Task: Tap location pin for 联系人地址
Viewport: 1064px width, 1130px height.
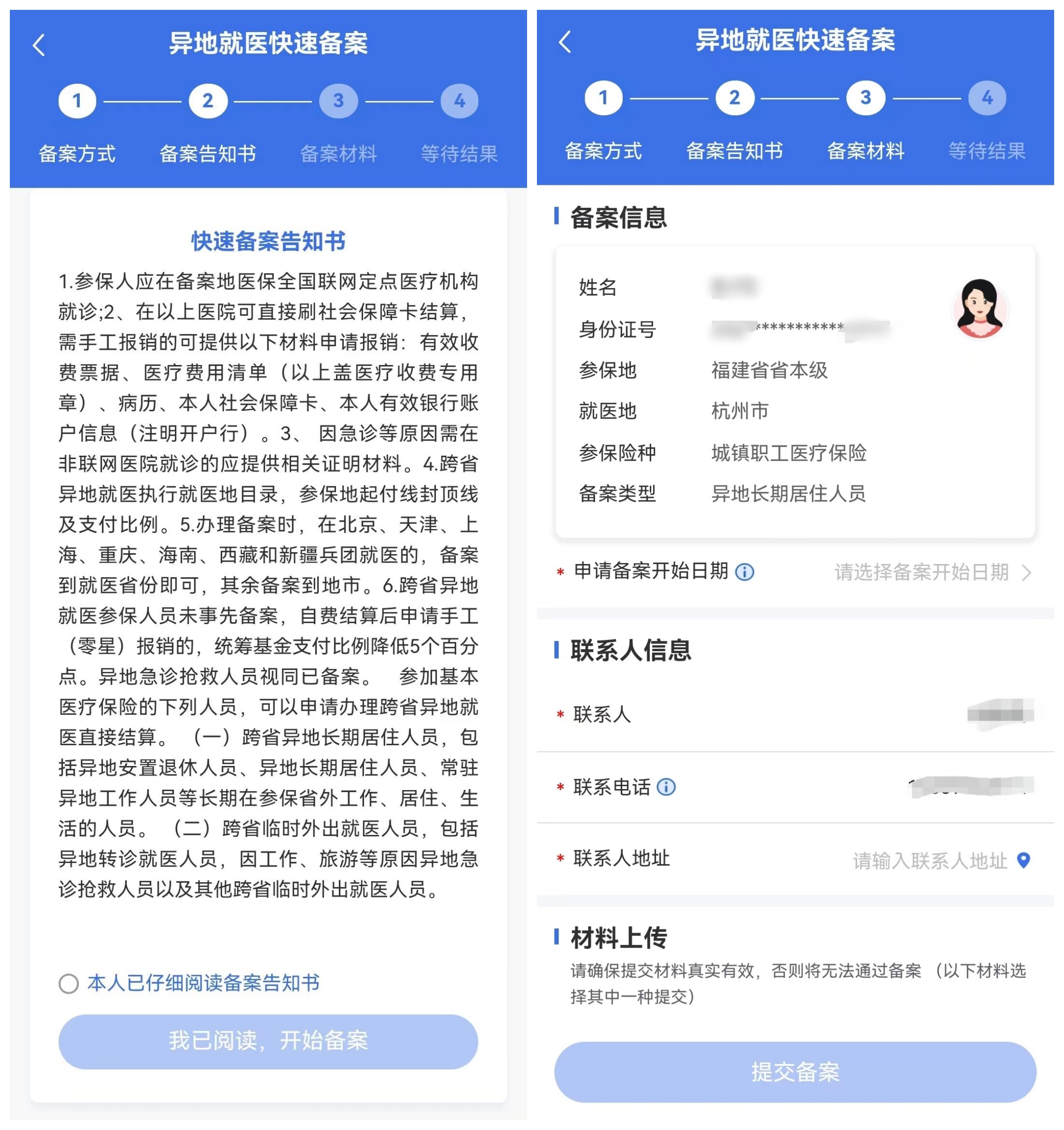Action: [x=1023, y=861]
